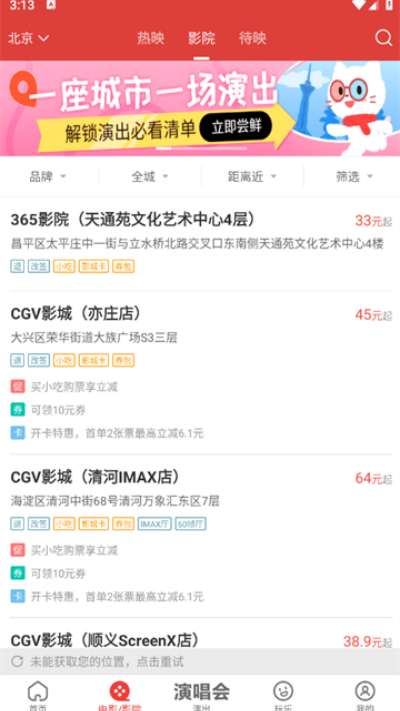
Task: Open the 筛选 filter options
Action: (354, 176)
